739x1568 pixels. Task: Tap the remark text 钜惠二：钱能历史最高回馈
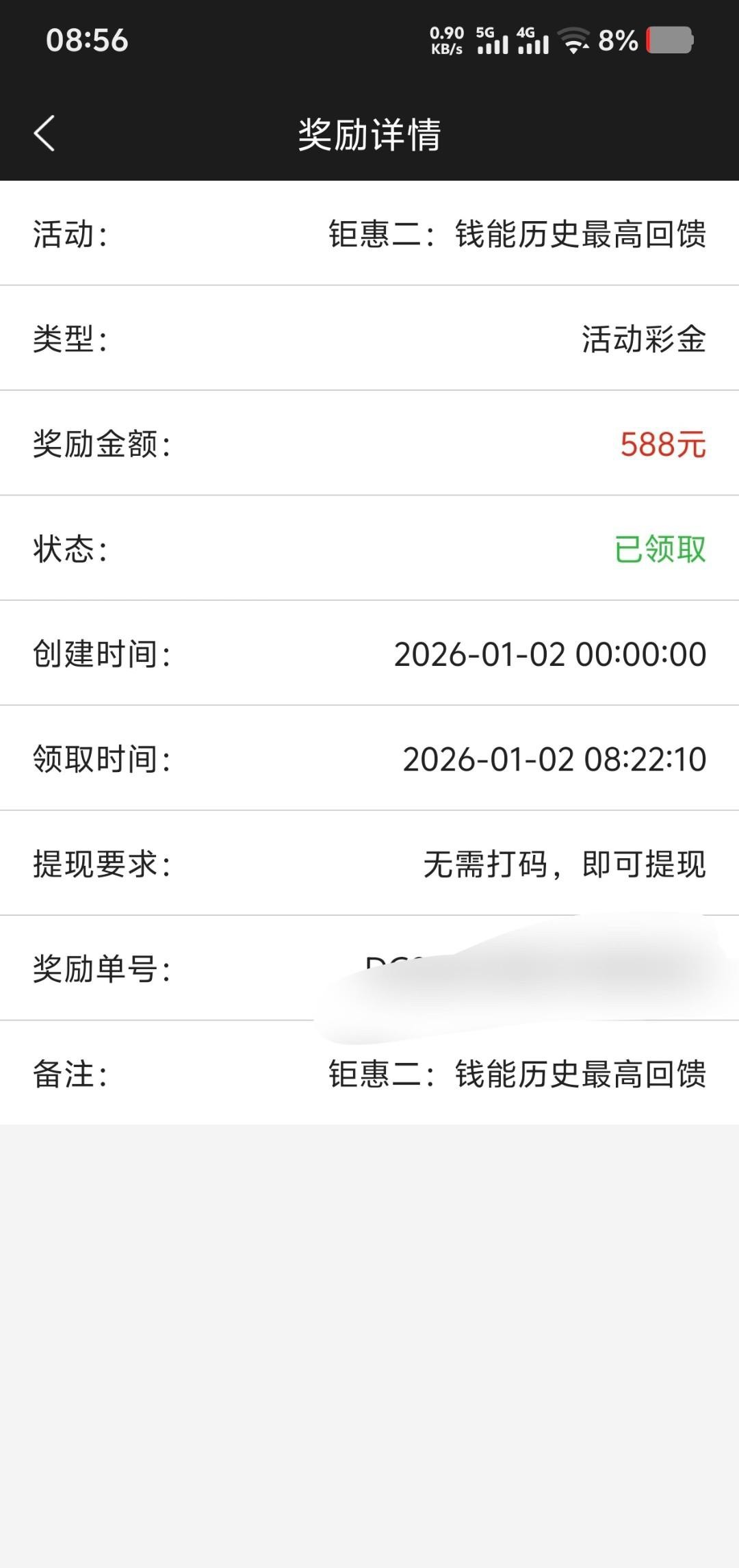point(516,1073)
